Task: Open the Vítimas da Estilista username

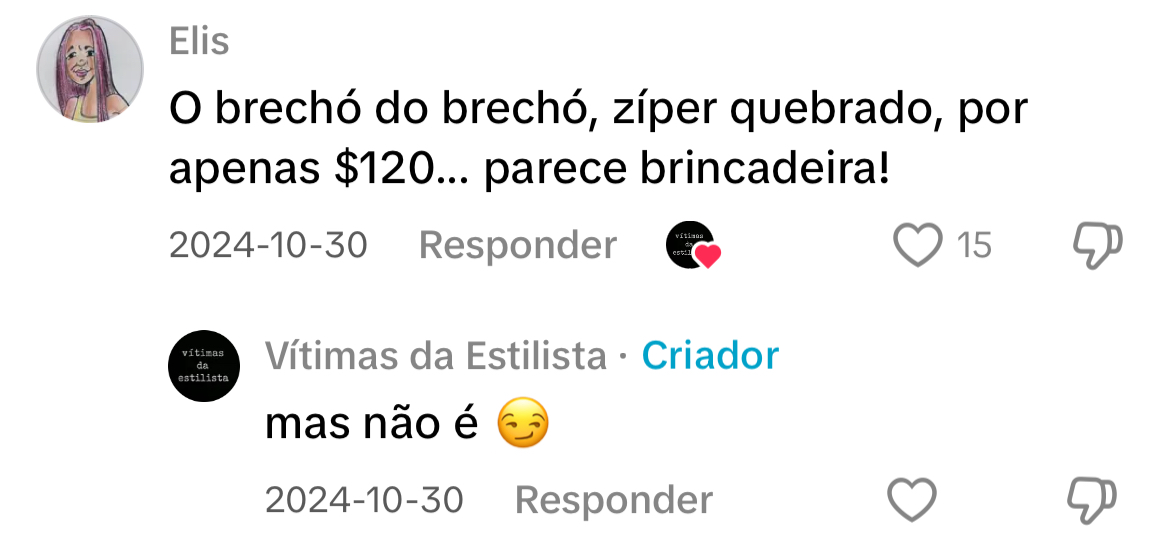Action: (435, 356)
